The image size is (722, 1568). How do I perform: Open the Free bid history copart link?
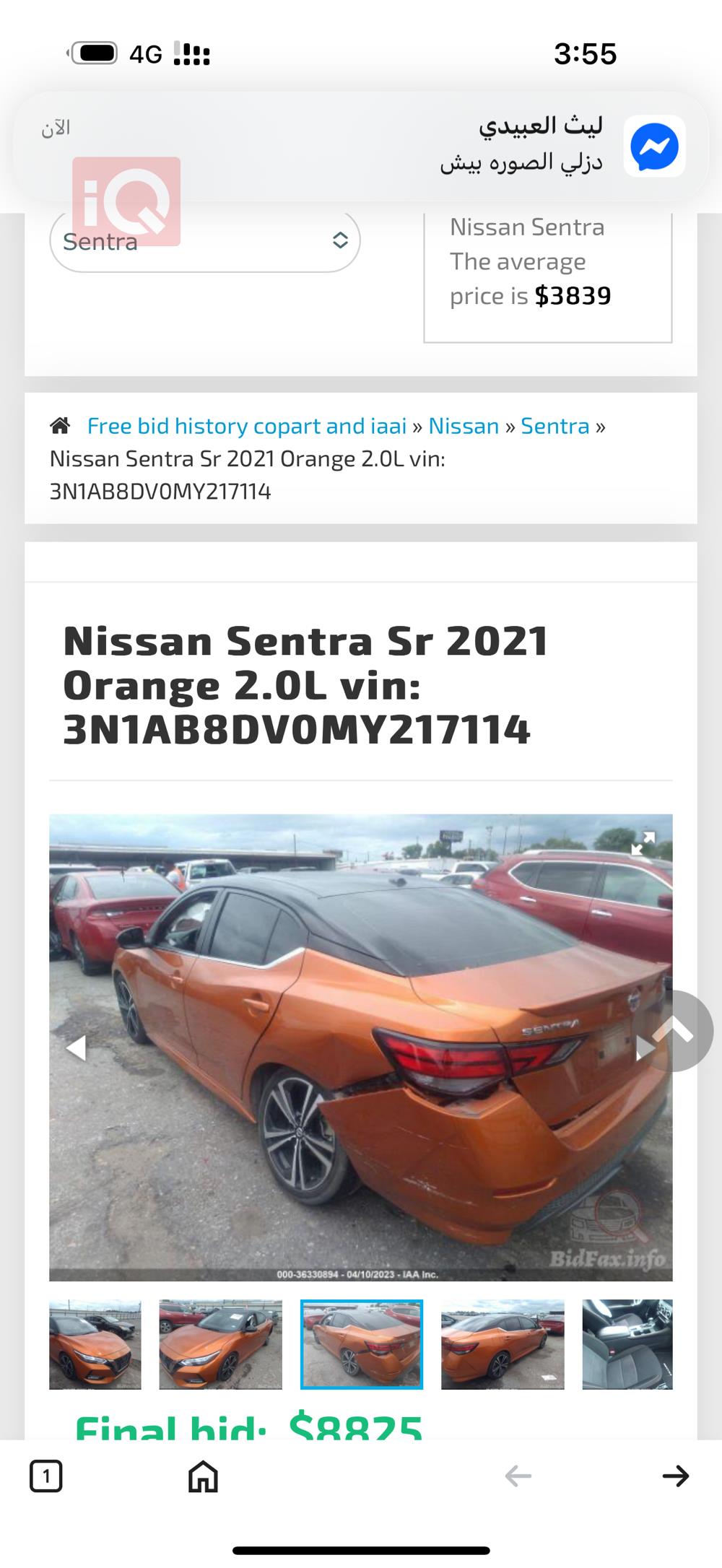click(x=247, y=426)
